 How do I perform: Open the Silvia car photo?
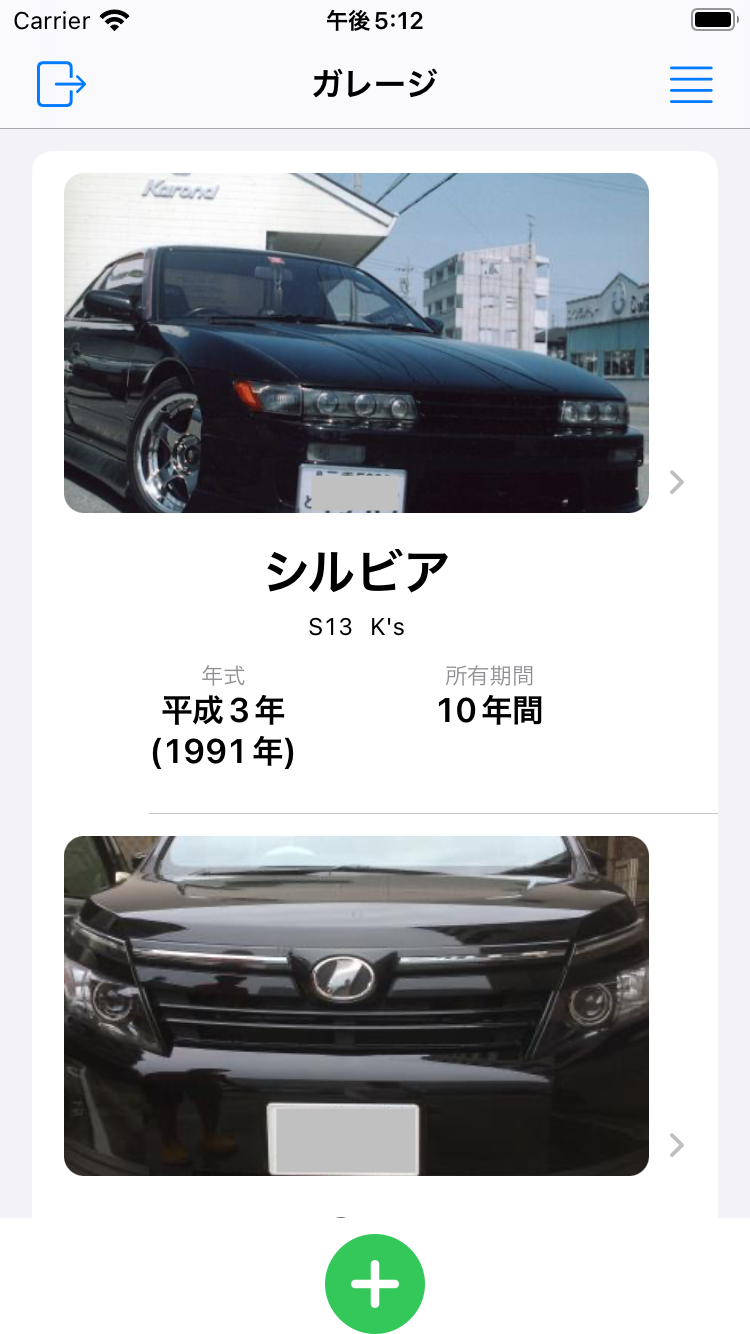coord(356,342)
